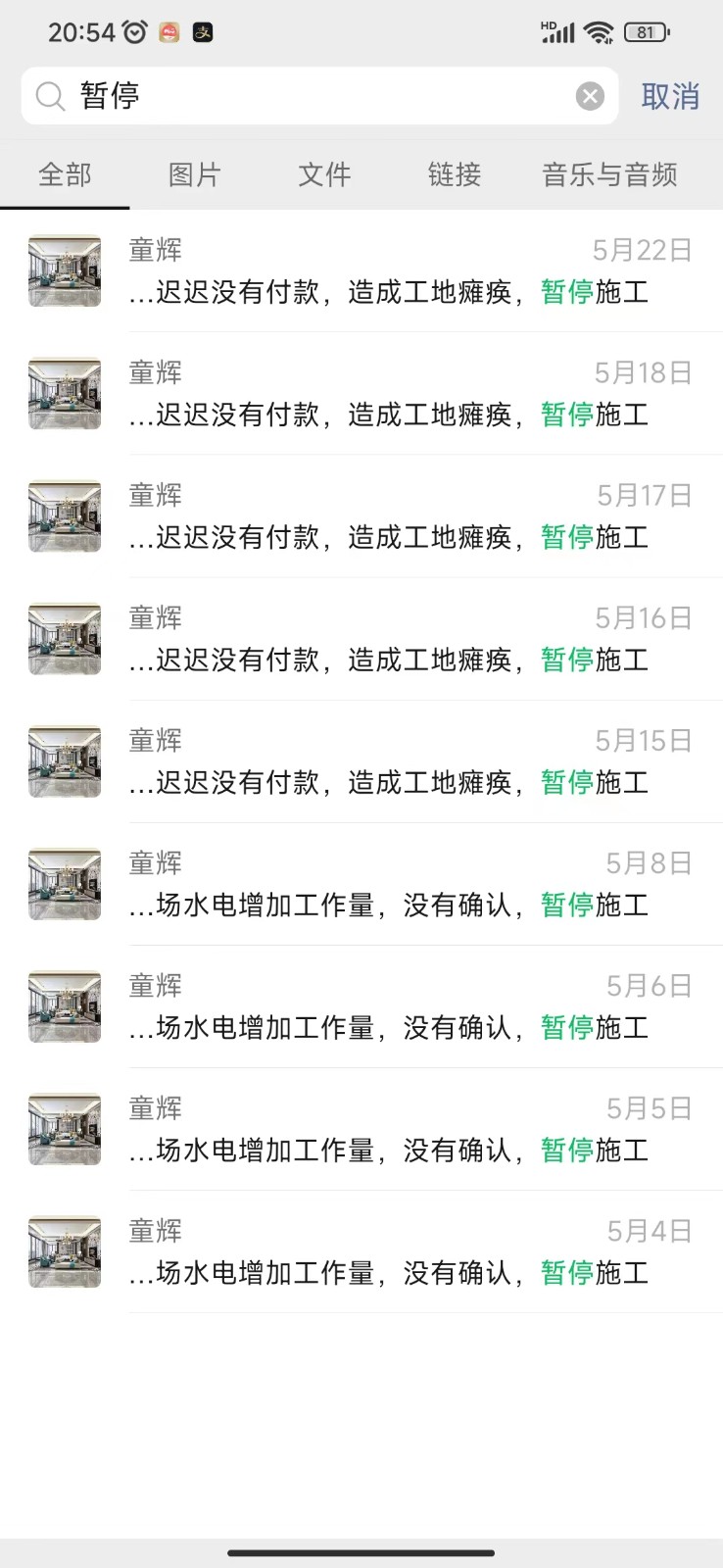
Task: Switch to the 全部 tab
Action: (x=65, y=174)
